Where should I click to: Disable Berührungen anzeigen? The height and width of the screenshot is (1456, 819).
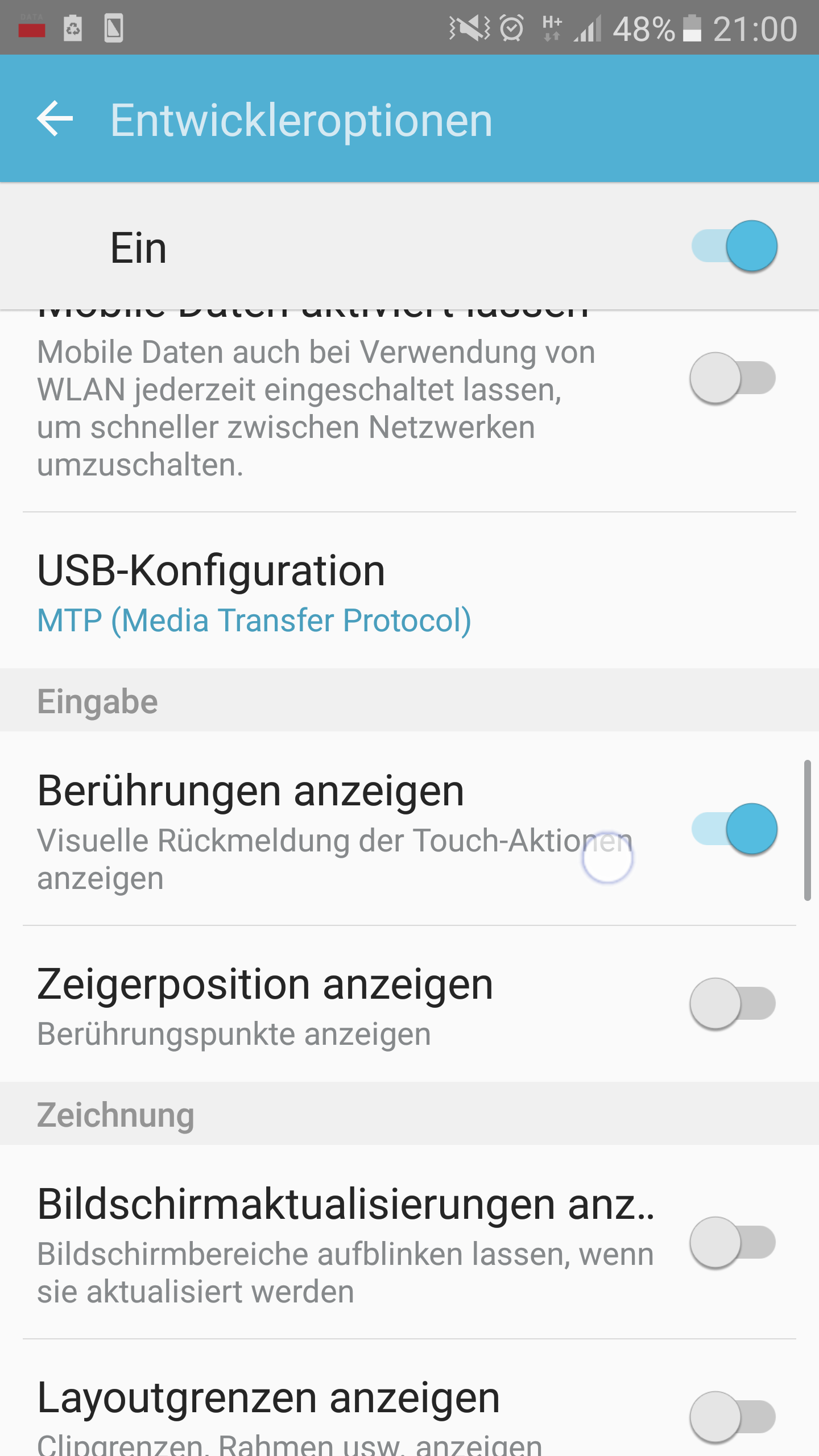click(x=734, y=829)
